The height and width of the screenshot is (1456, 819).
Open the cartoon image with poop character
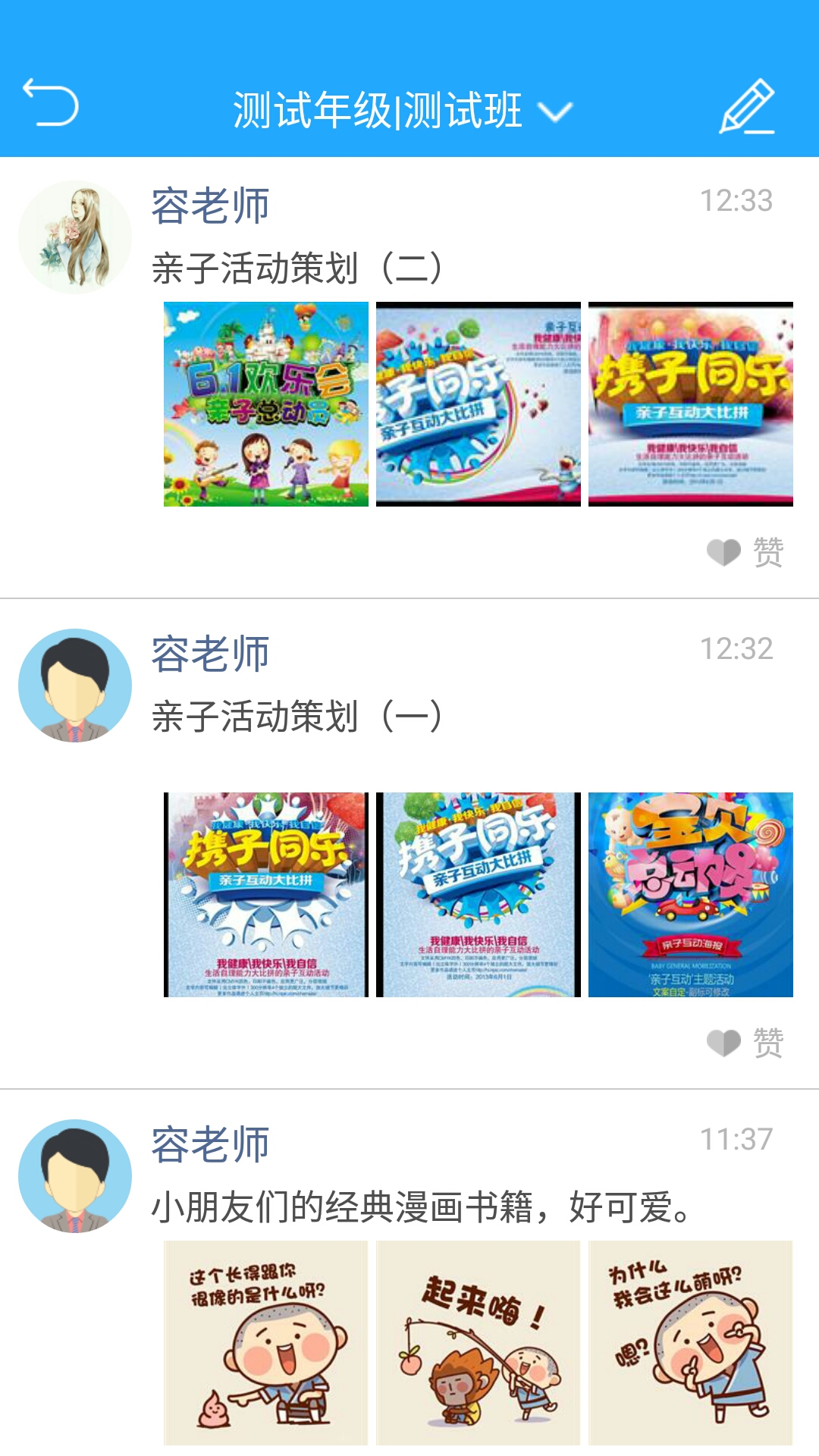(x=266, y=1343)
